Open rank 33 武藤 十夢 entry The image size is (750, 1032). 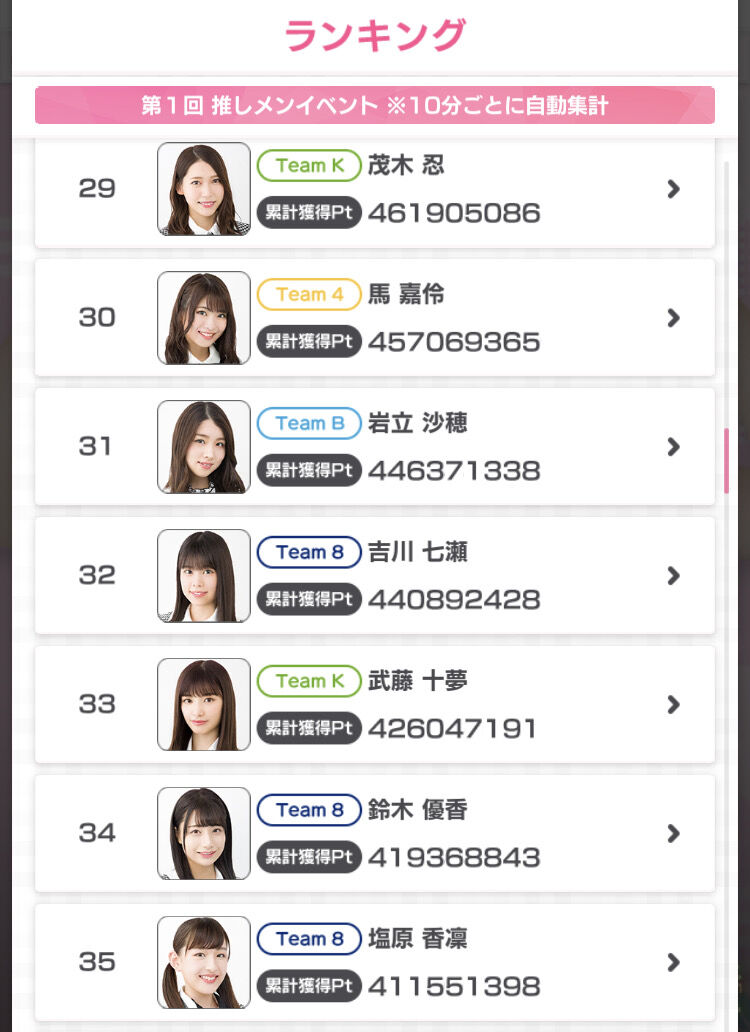click(x=374, y=705)
